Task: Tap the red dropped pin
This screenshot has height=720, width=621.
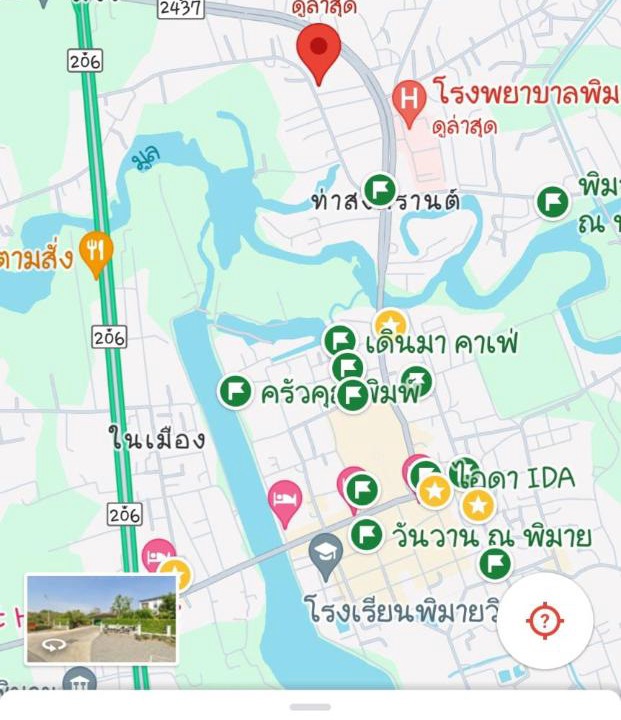Action: pos(320,51)
